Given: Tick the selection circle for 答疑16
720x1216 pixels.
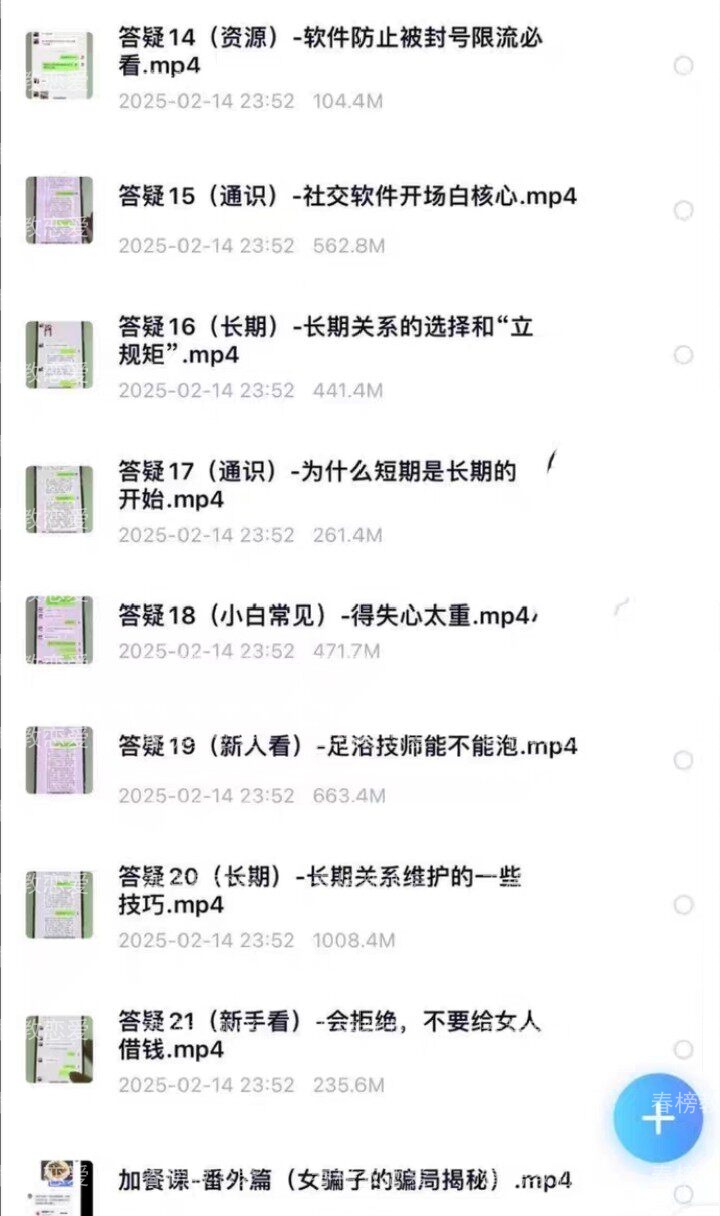Looking at the screenshot, I should (683, 355).
